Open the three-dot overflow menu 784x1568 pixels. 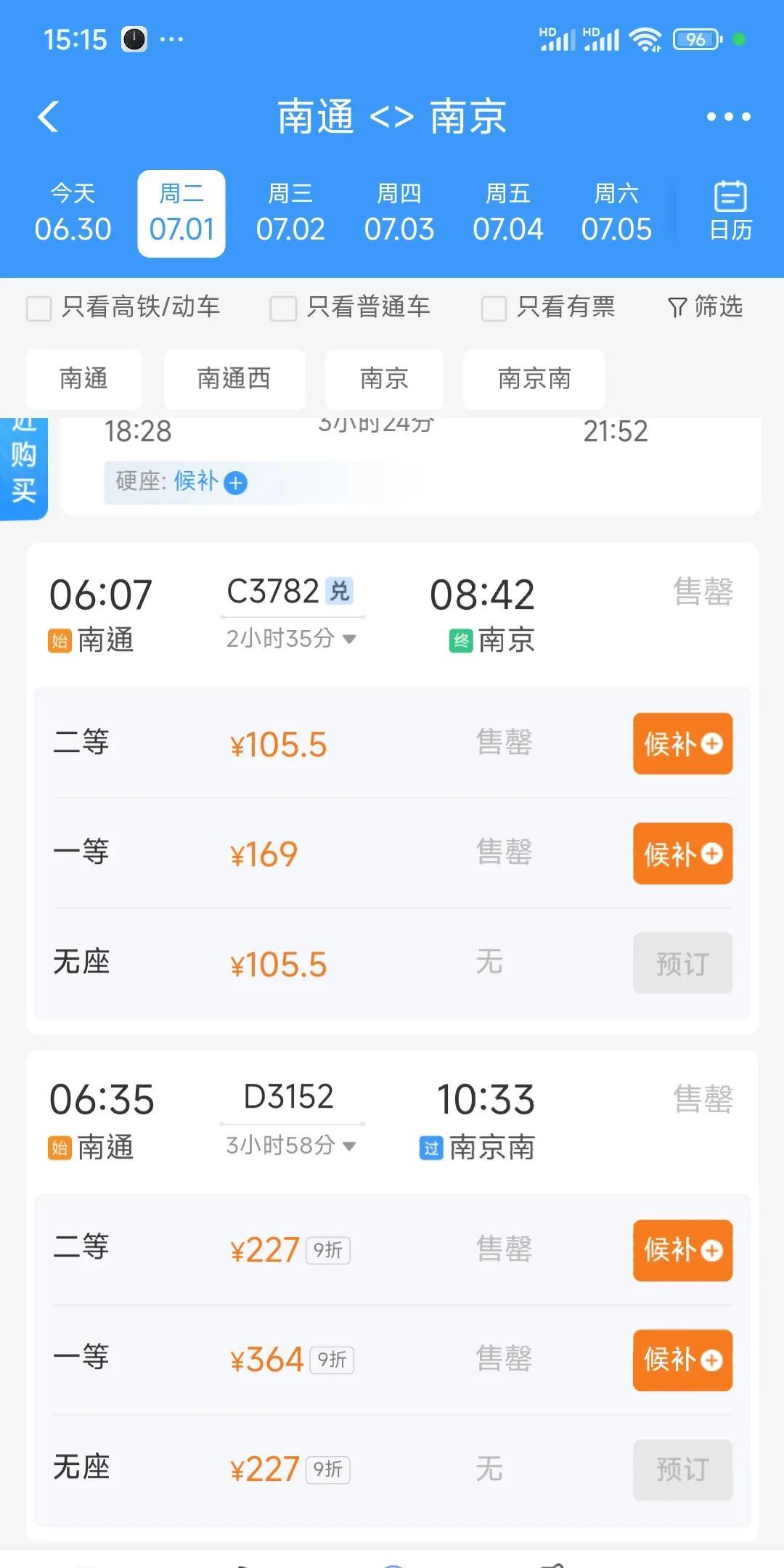(x=728, y=117)
